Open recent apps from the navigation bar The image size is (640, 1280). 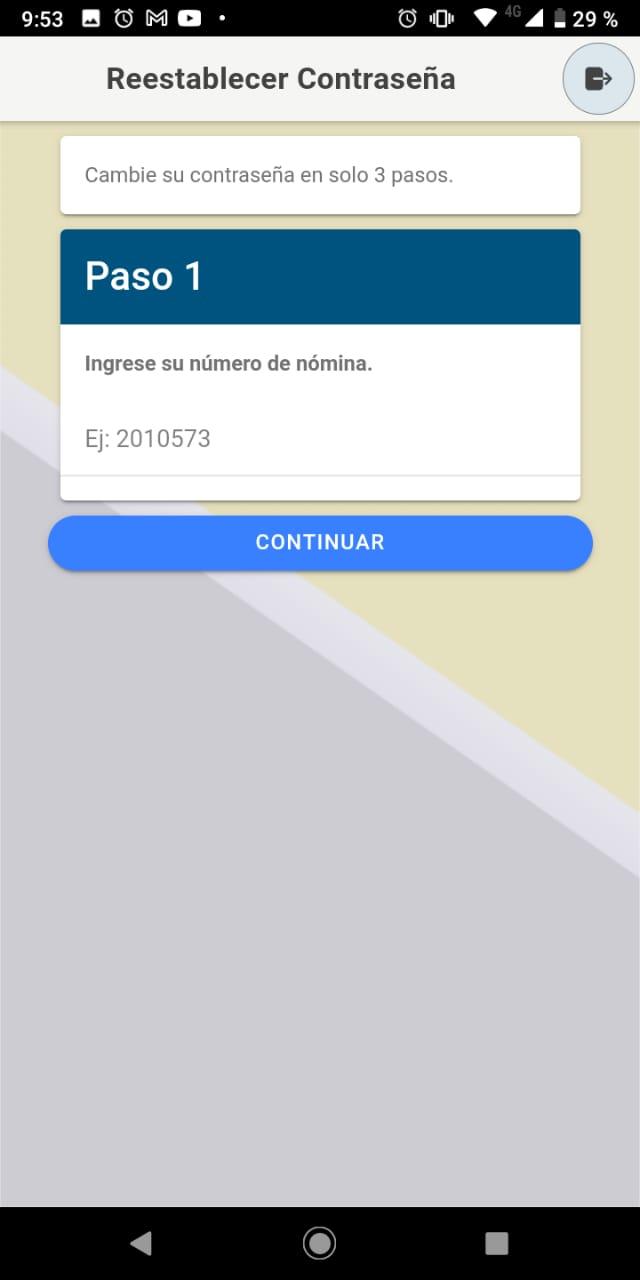pos(496,1243)
